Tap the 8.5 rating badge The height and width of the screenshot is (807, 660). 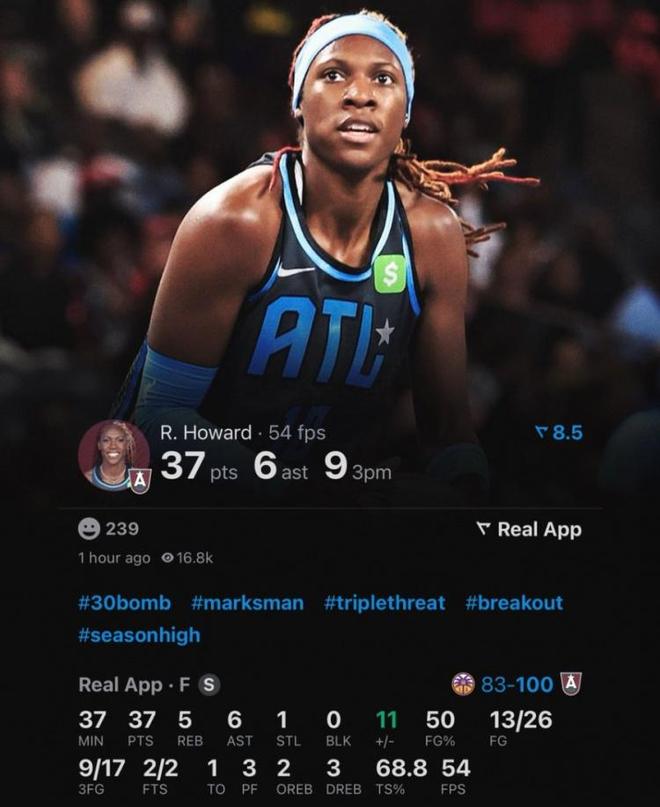[559, 433]
